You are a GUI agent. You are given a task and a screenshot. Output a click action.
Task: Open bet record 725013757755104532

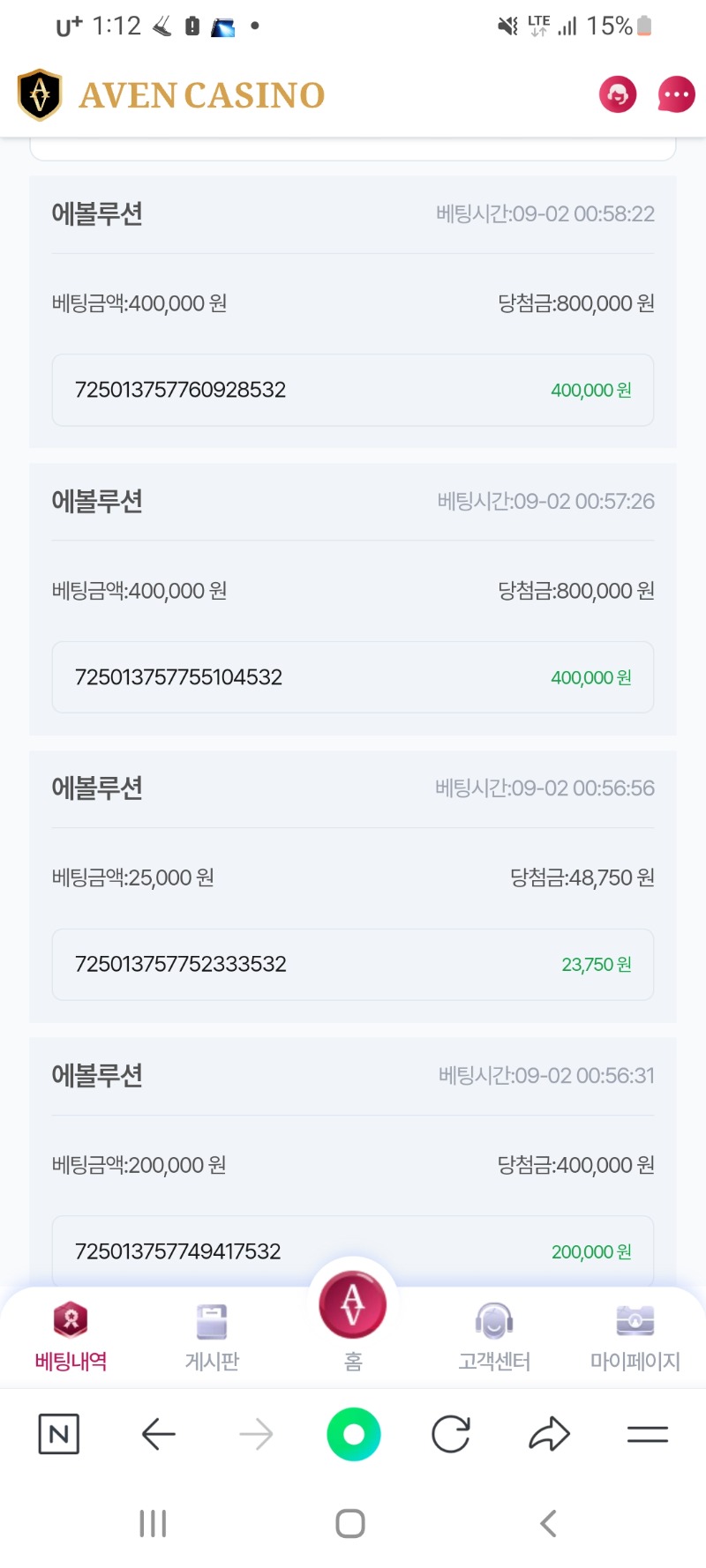353,677
